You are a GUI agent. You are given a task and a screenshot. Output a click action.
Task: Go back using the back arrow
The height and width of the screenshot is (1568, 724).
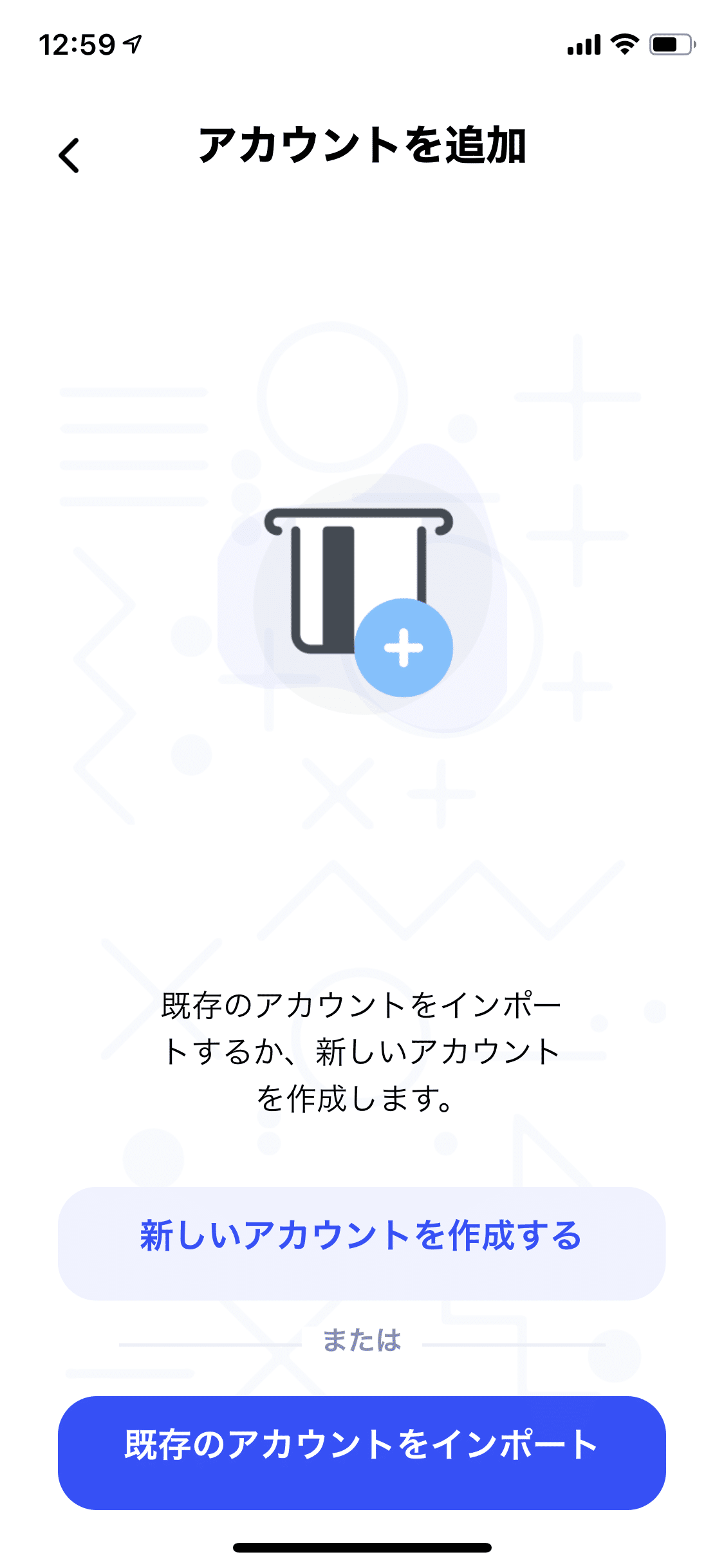click(x=69, y=155)
